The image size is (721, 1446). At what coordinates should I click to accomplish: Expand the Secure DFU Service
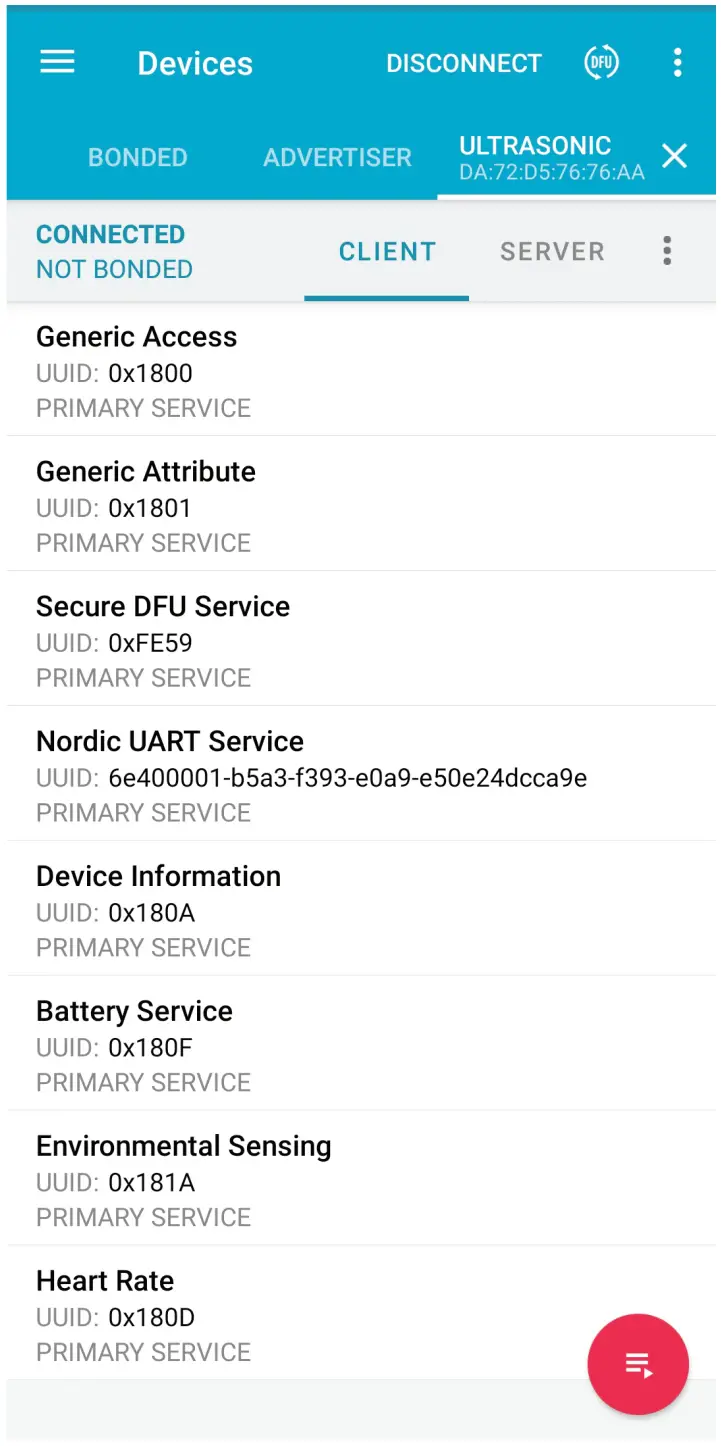[x=360, y=641]
